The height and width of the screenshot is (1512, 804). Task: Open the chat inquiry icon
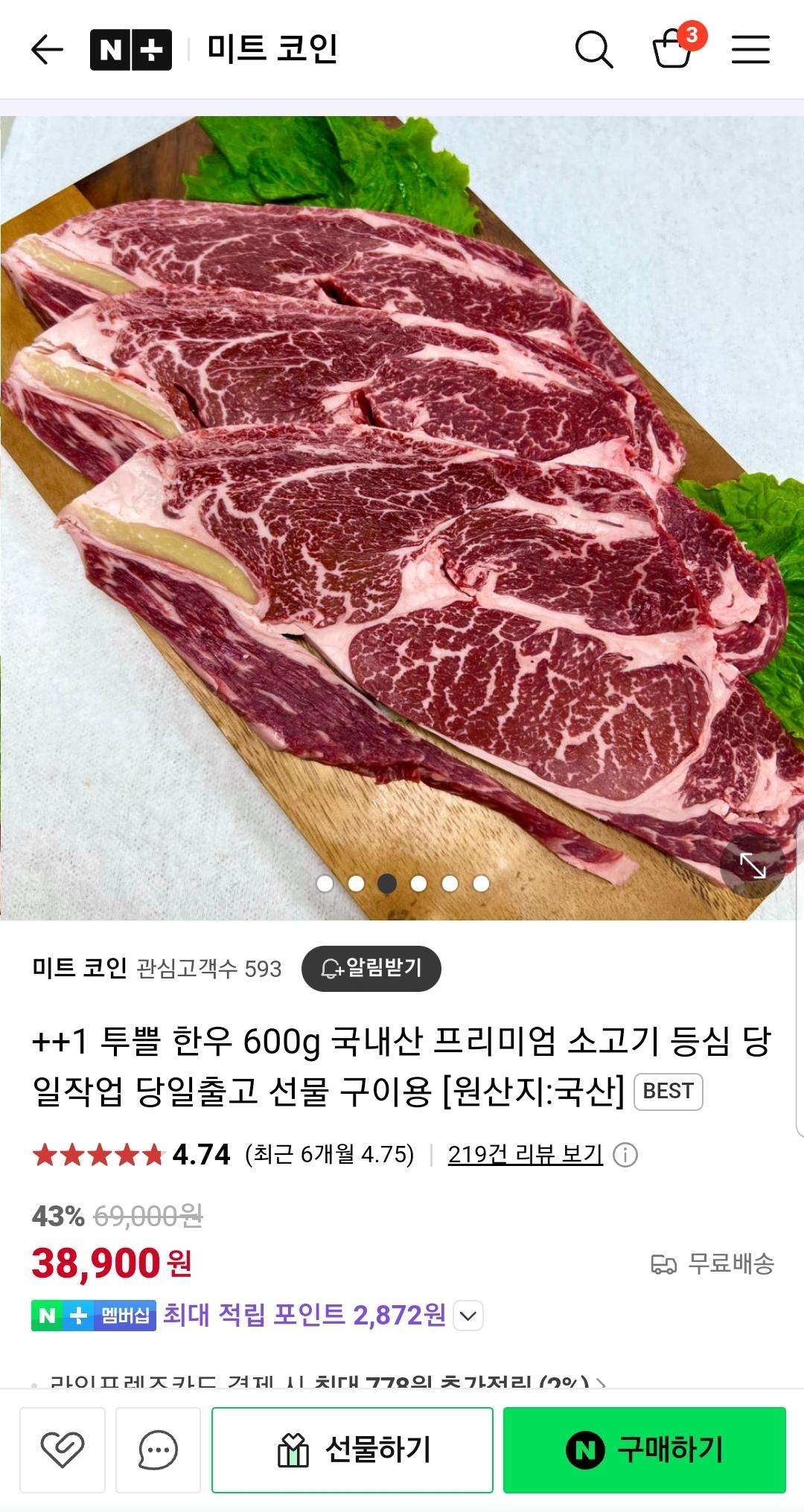158,1449
